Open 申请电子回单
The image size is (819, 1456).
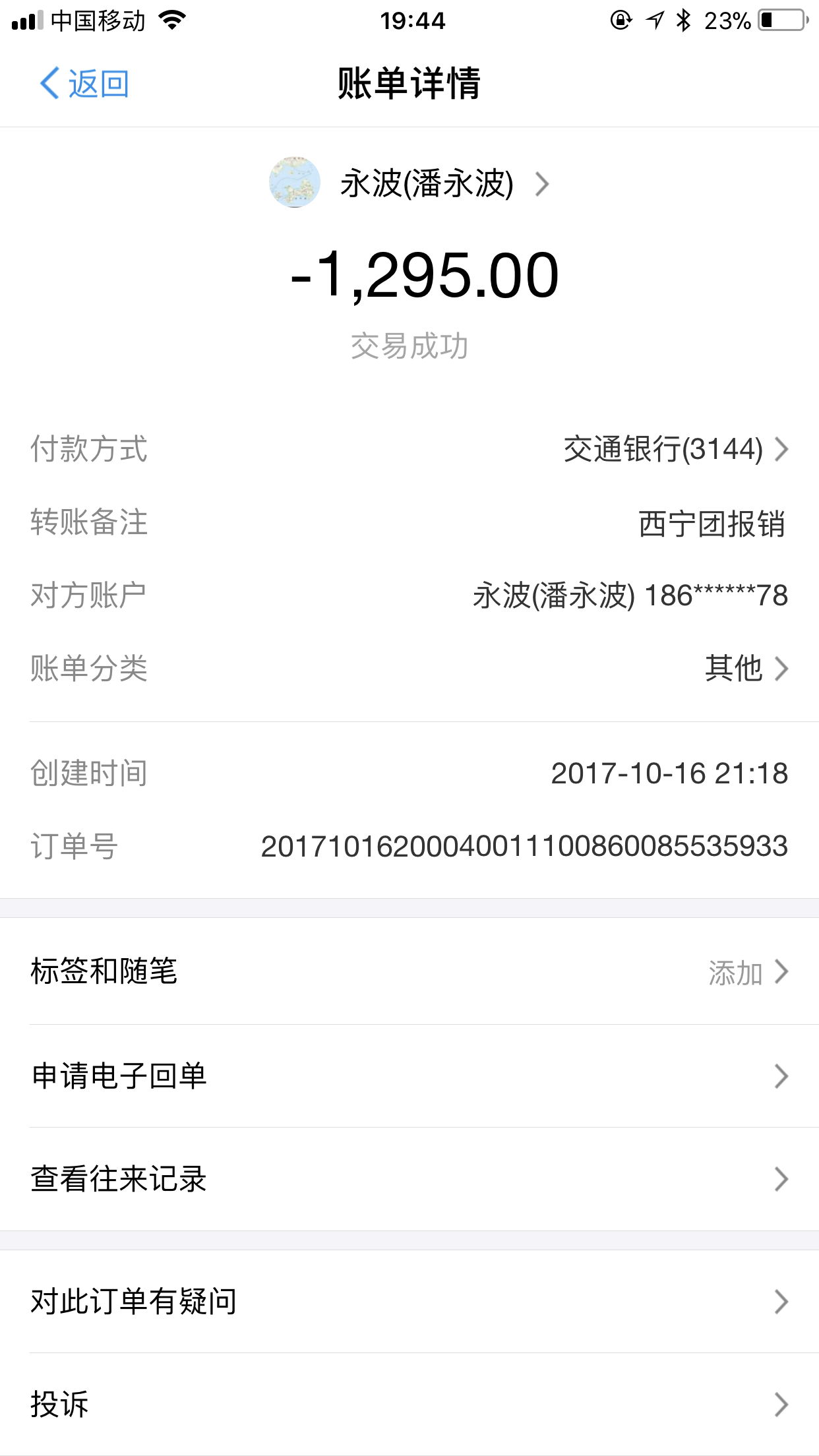coord(409,1076)
